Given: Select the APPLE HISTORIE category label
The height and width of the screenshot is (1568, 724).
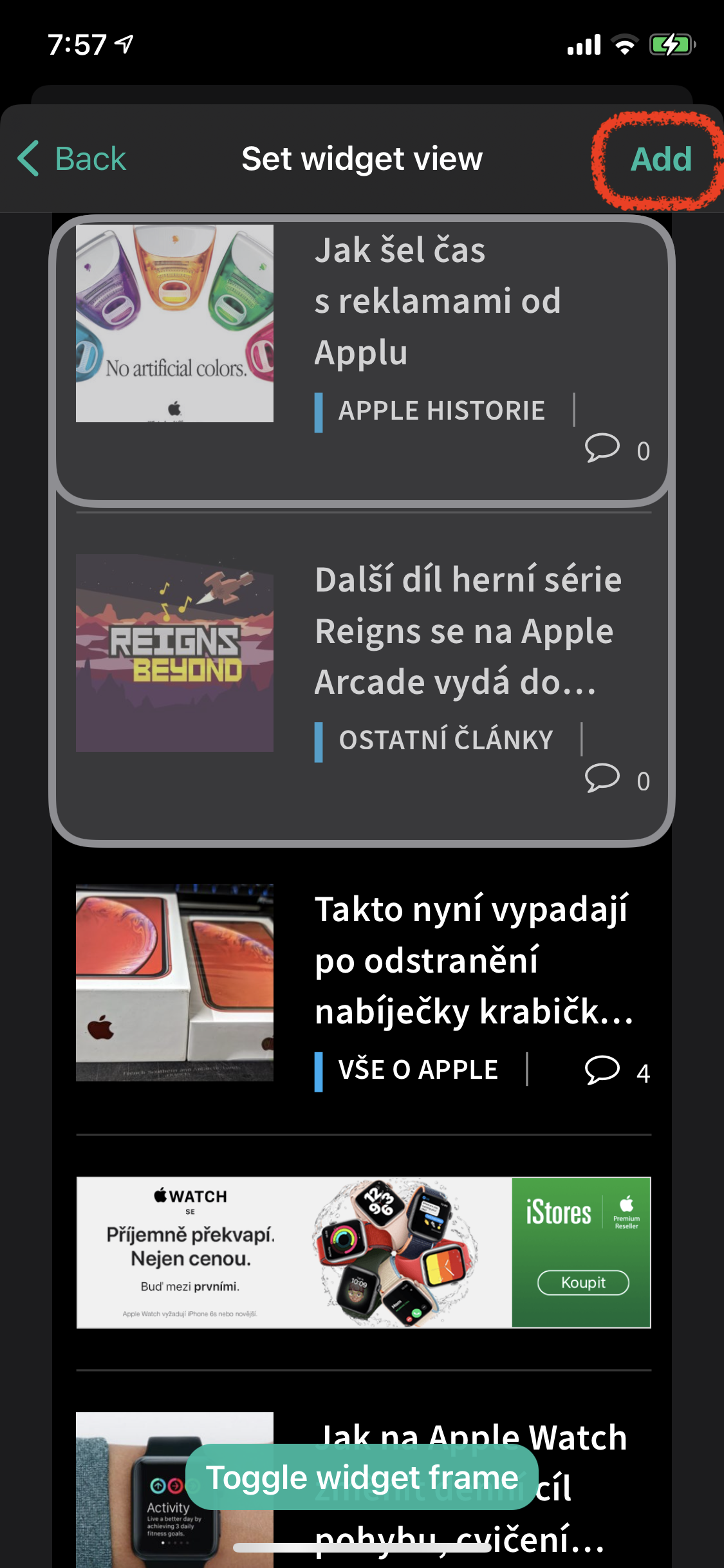Looking at the screenshot, I should tap(441, 411).
